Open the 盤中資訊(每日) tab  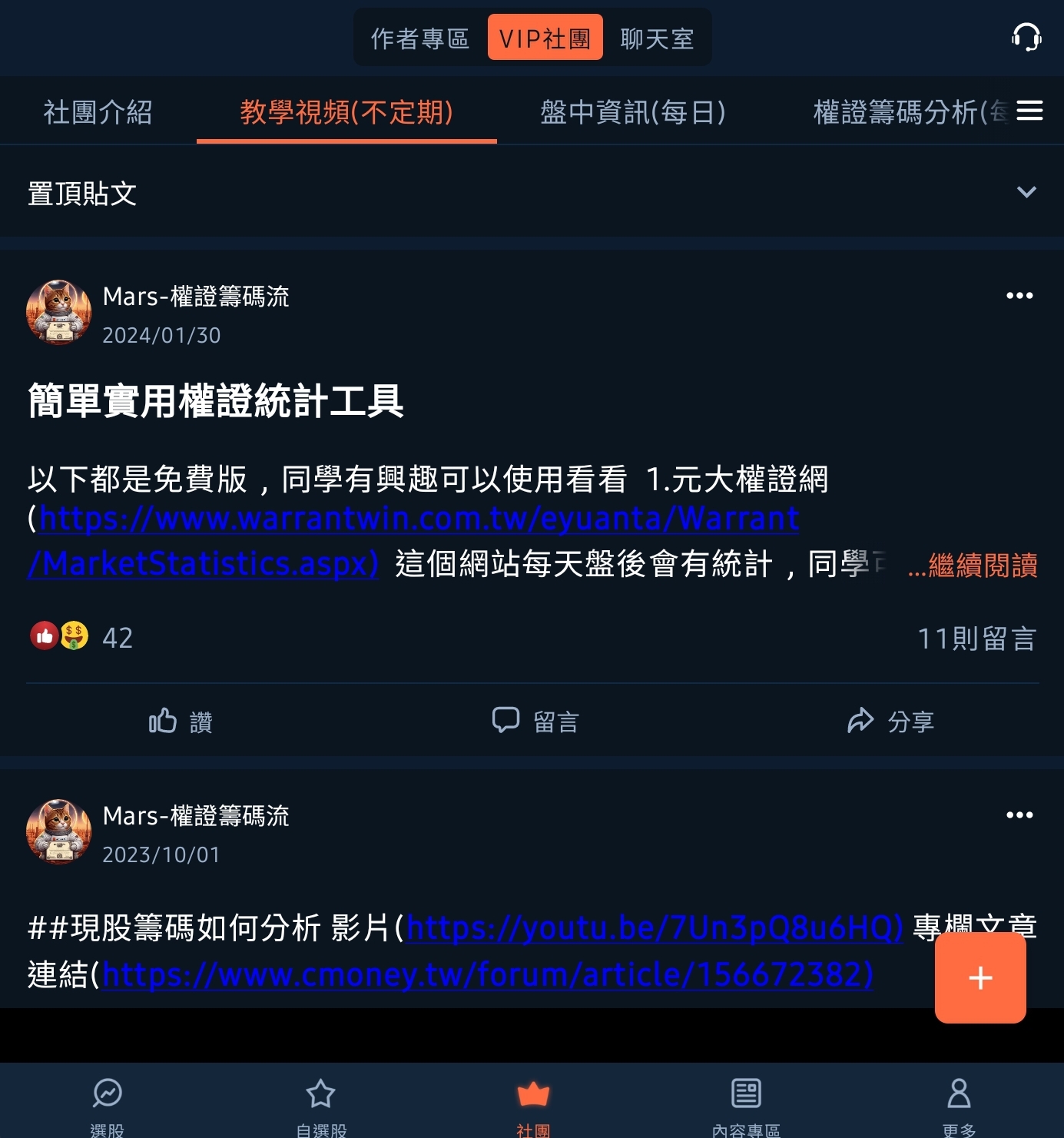(x=633, y=112)
